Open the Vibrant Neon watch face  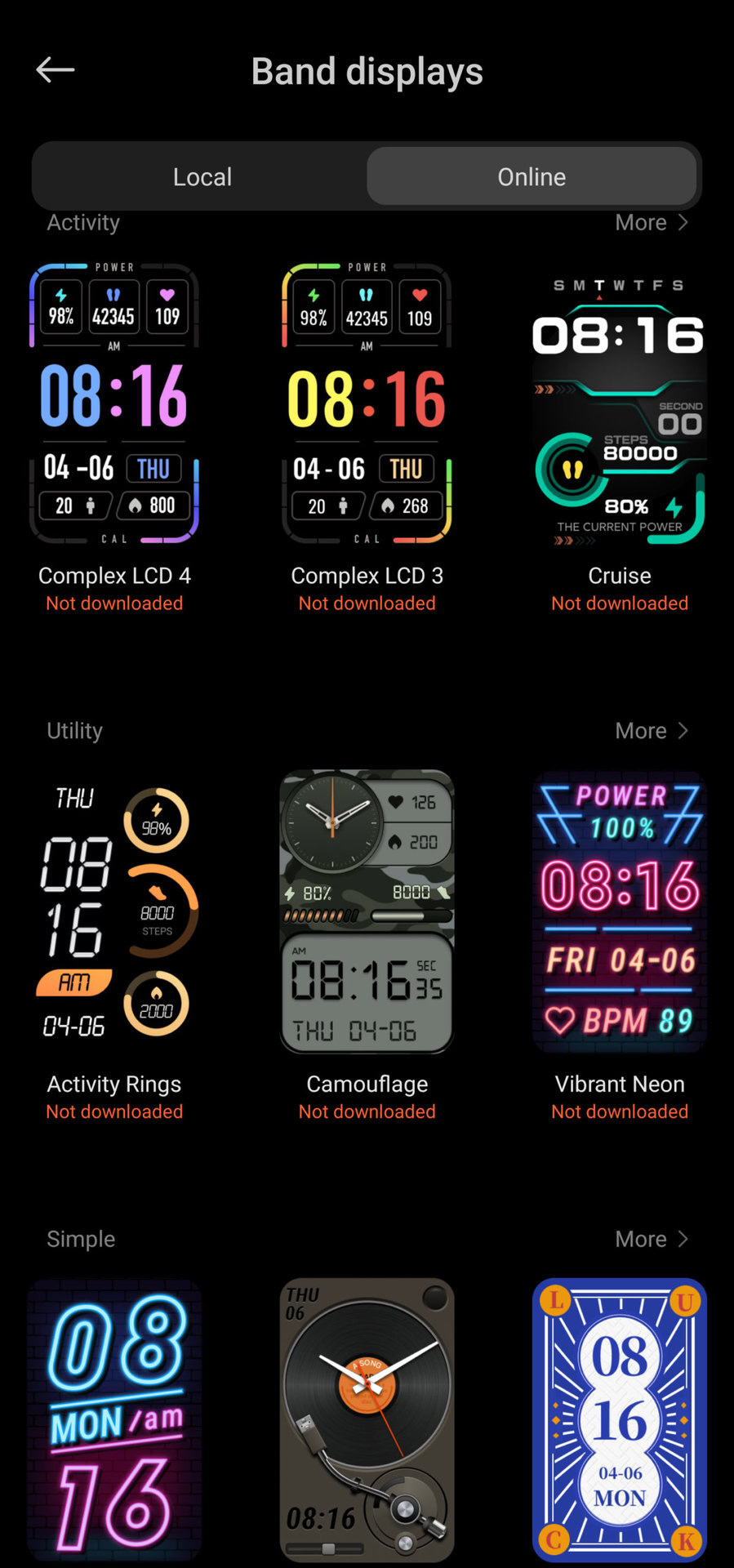tap(619, 911)
